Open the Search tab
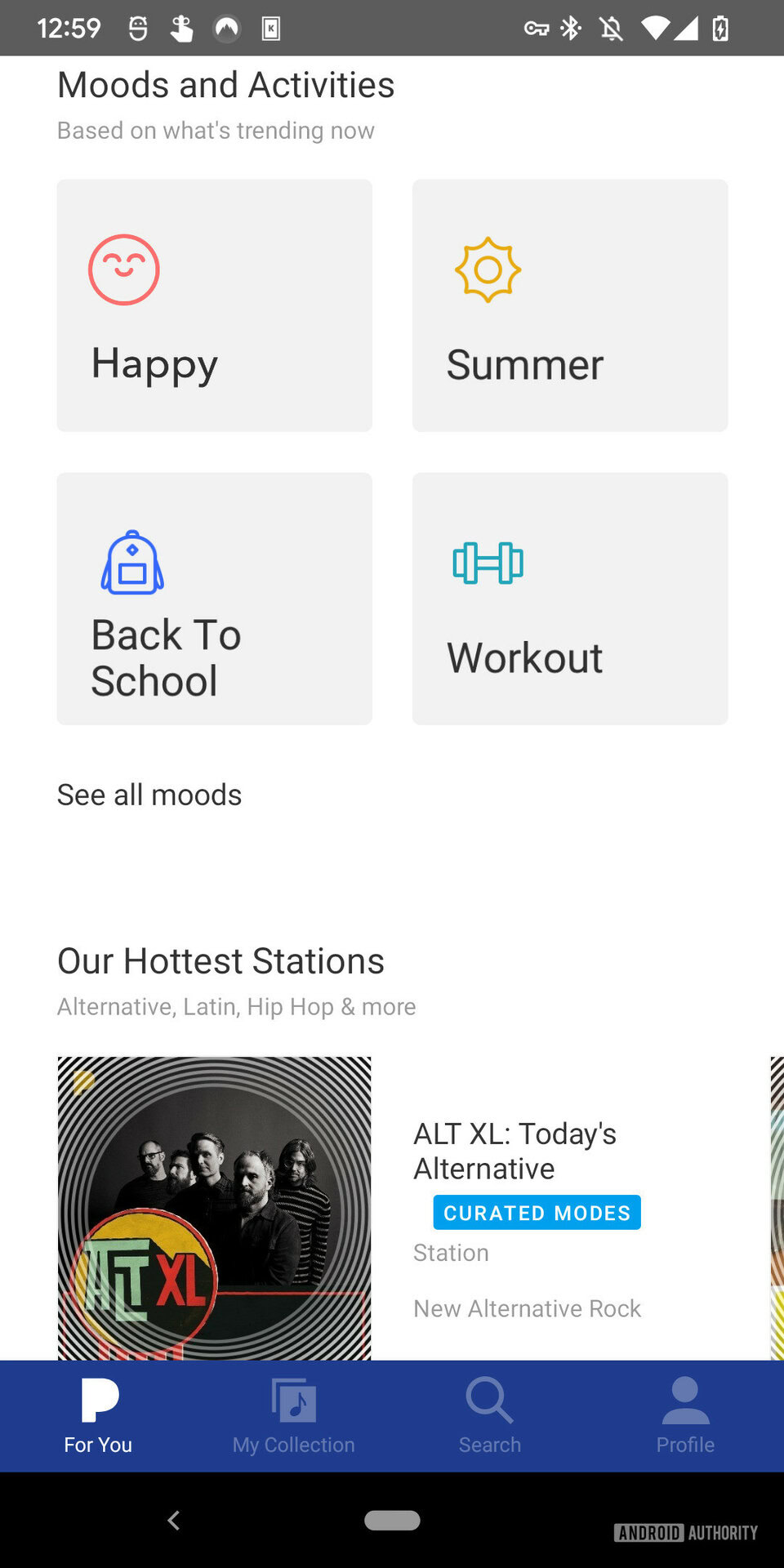Image resolution: width=784 pixels, height=1568 pixels. 489,1415
